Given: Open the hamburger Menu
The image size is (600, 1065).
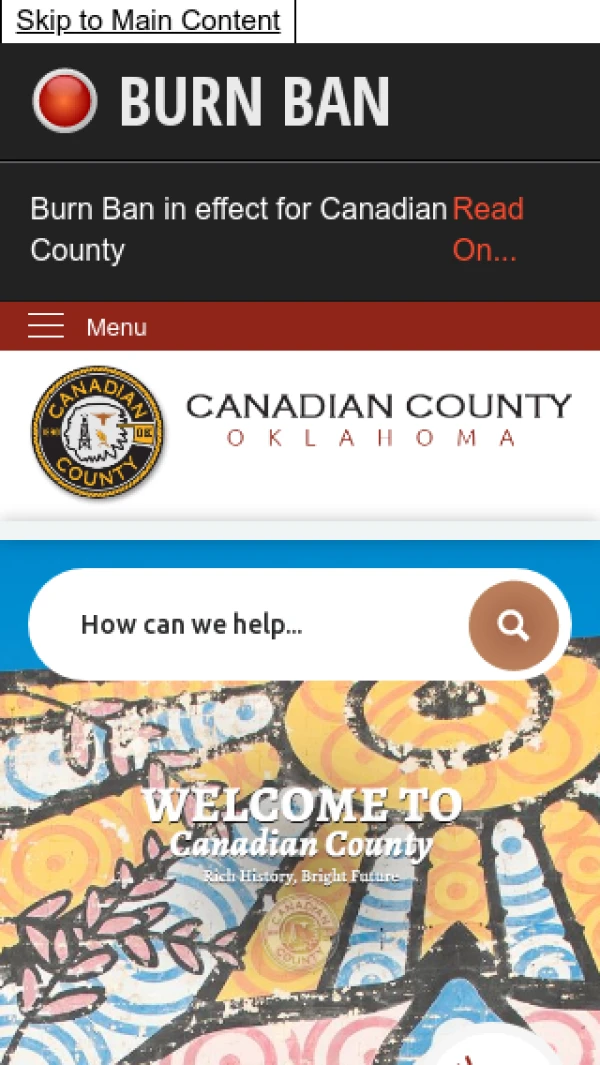Looking at the screenshot, I should pyautogui.click(x=88, y=327).
